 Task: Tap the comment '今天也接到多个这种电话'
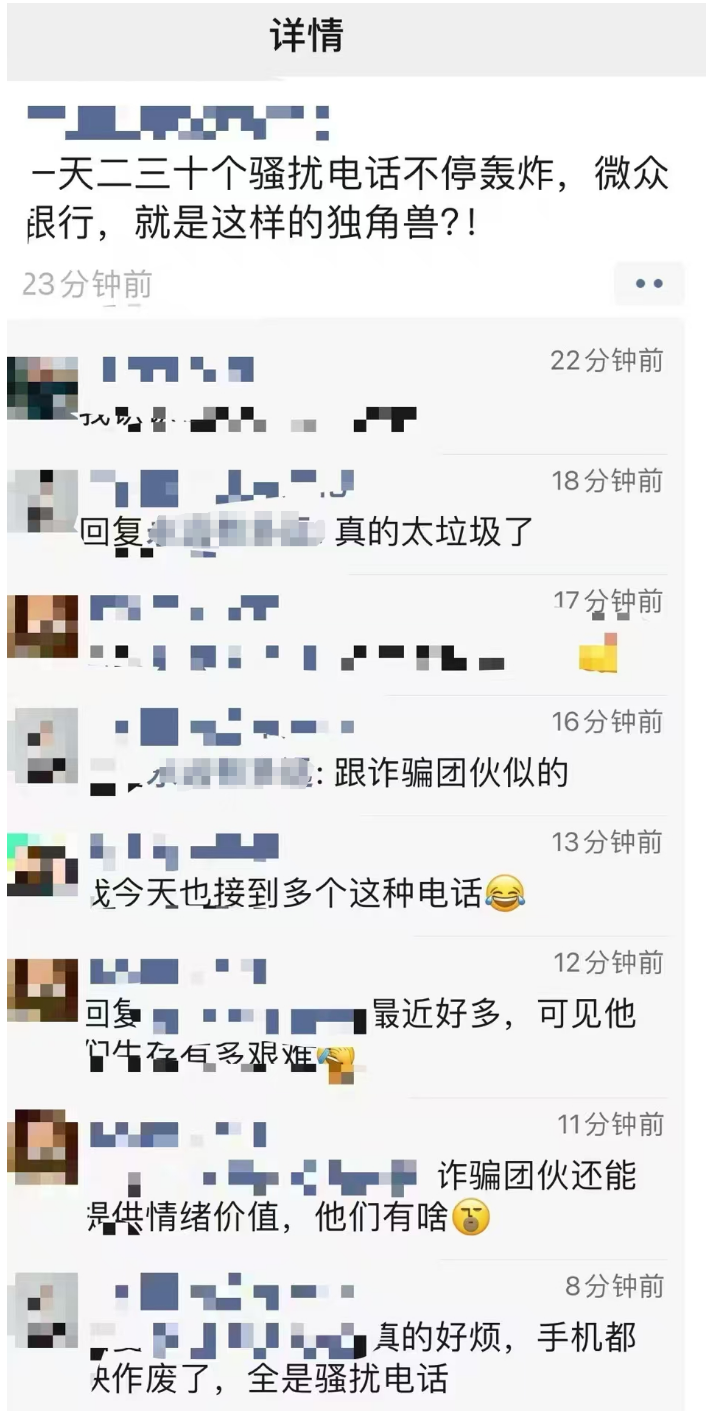(x=300, y=892)
